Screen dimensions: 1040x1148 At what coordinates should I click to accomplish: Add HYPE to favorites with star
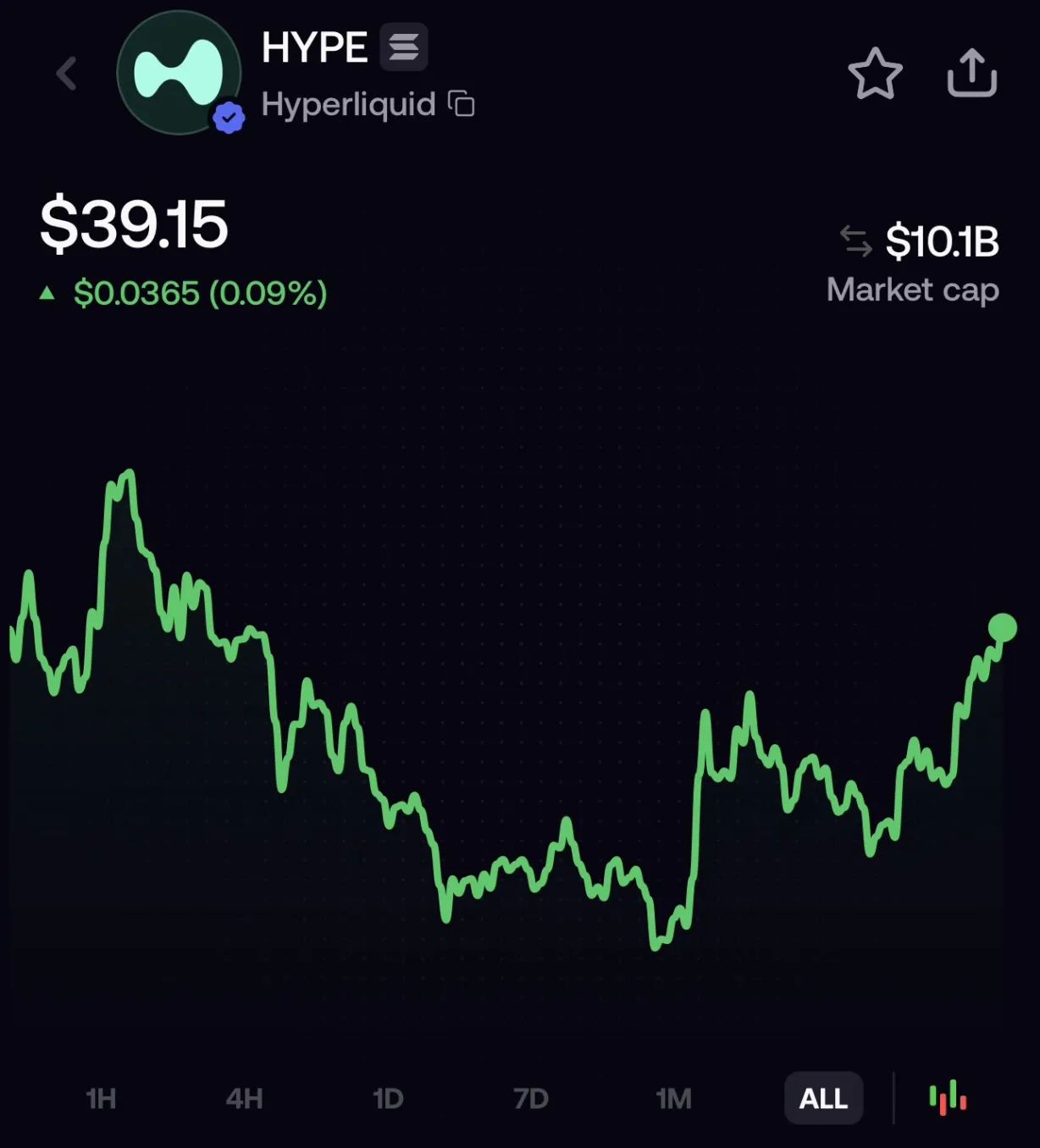[875, 74]
